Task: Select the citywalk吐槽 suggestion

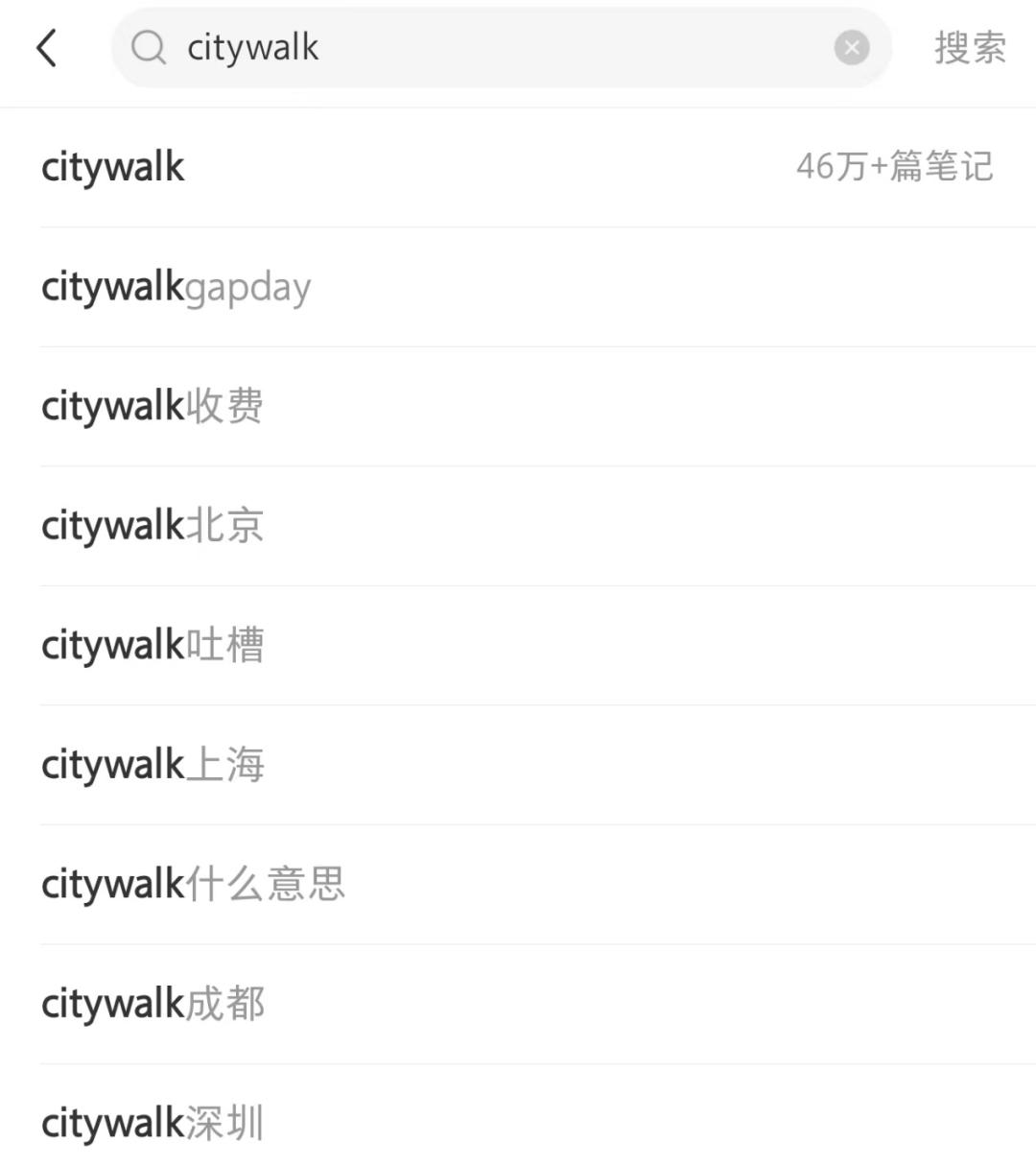Action: coord(153,645)
